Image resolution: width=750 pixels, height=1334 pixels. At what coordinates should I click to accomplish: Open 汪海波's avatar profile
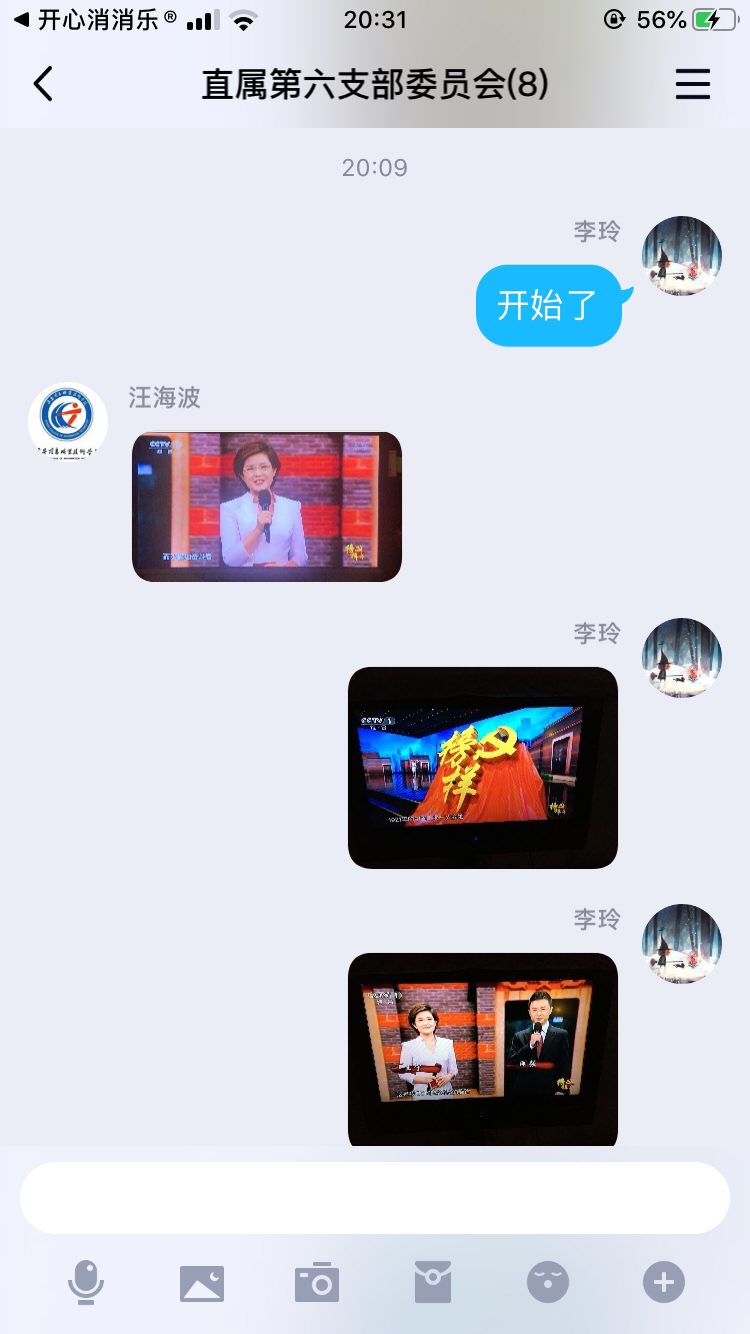68,422
